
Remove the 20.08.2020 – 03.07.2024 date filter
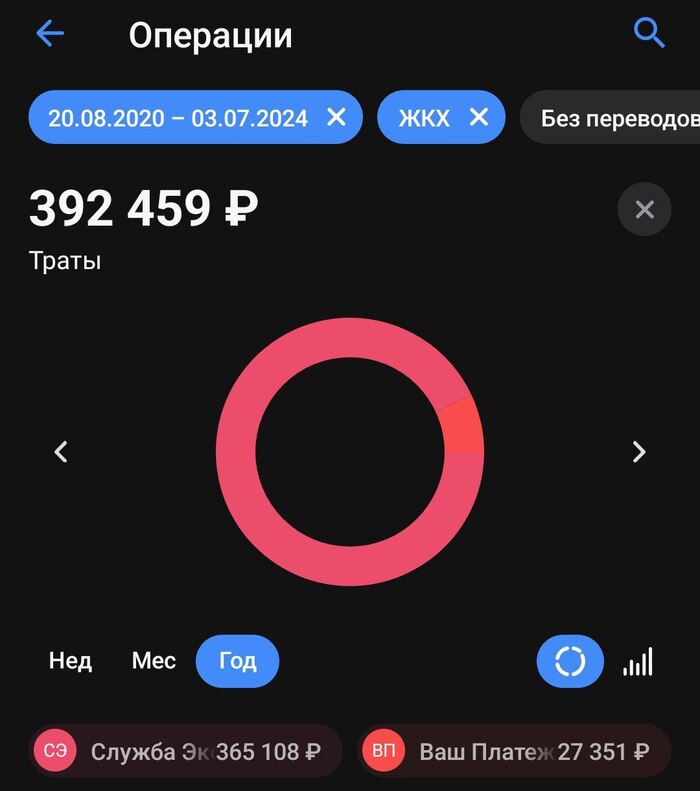pos(337,117)
